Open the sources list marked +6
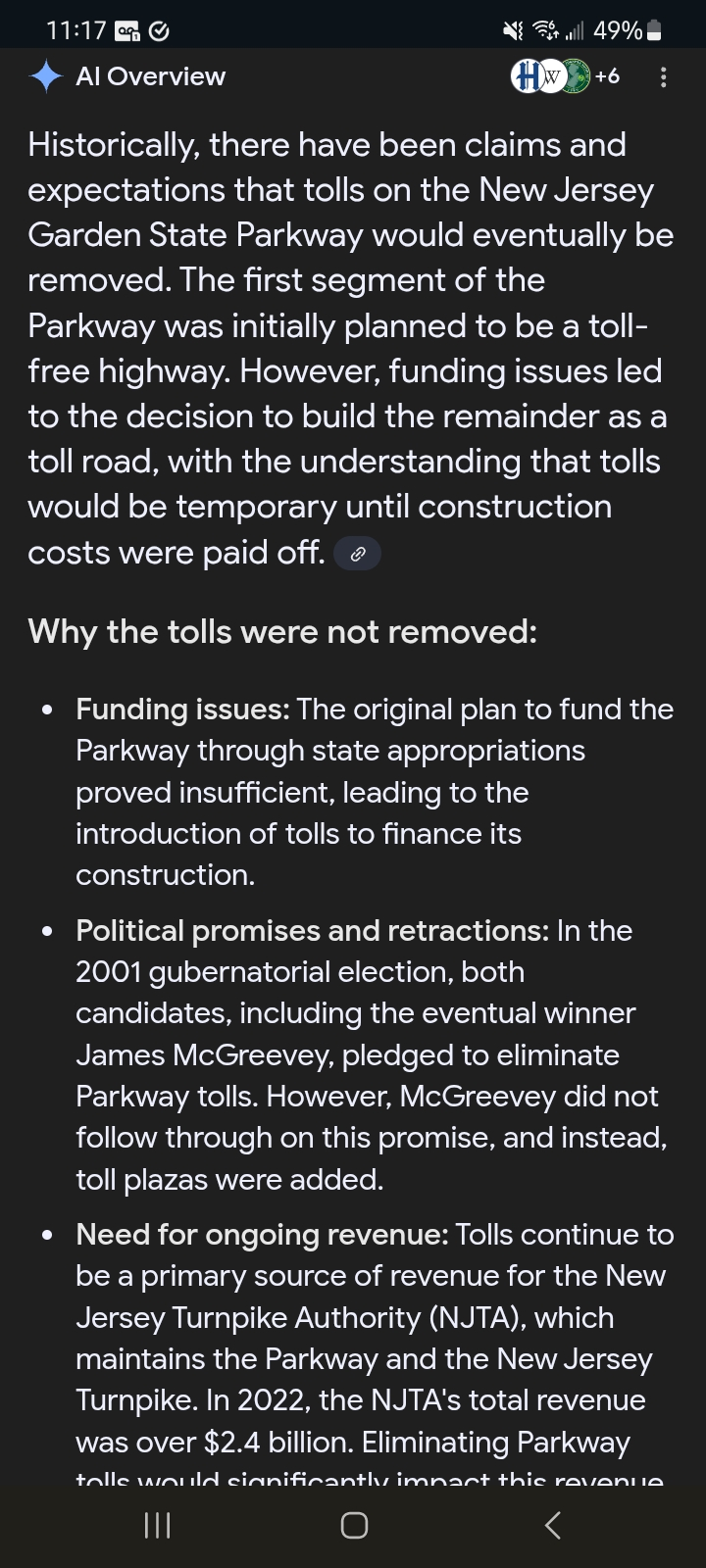The width and height of the screenshot is (706, 1568). pos(566,75)
